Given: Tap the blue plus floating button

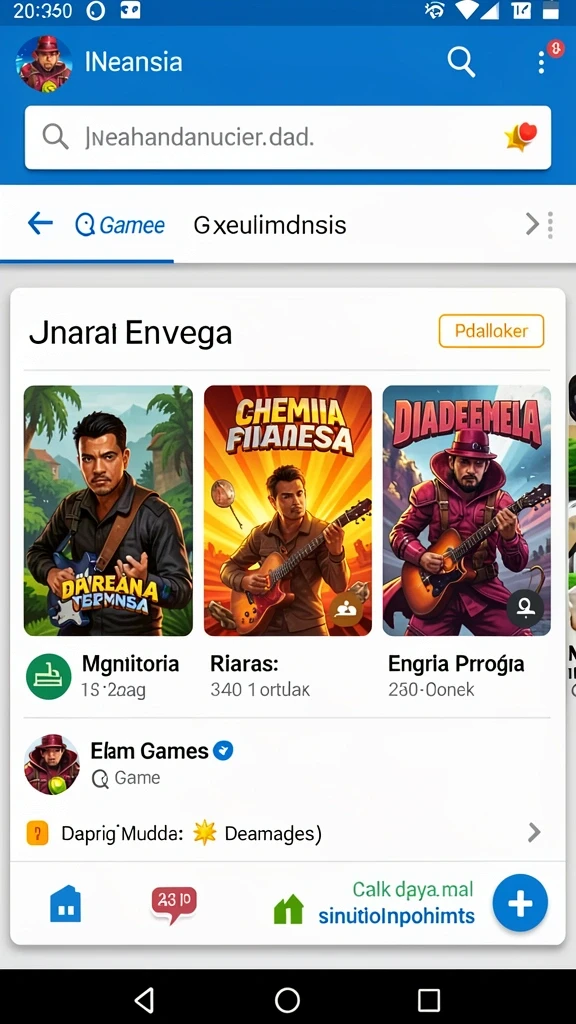Looking at the screenshot, I should (520, 903).
